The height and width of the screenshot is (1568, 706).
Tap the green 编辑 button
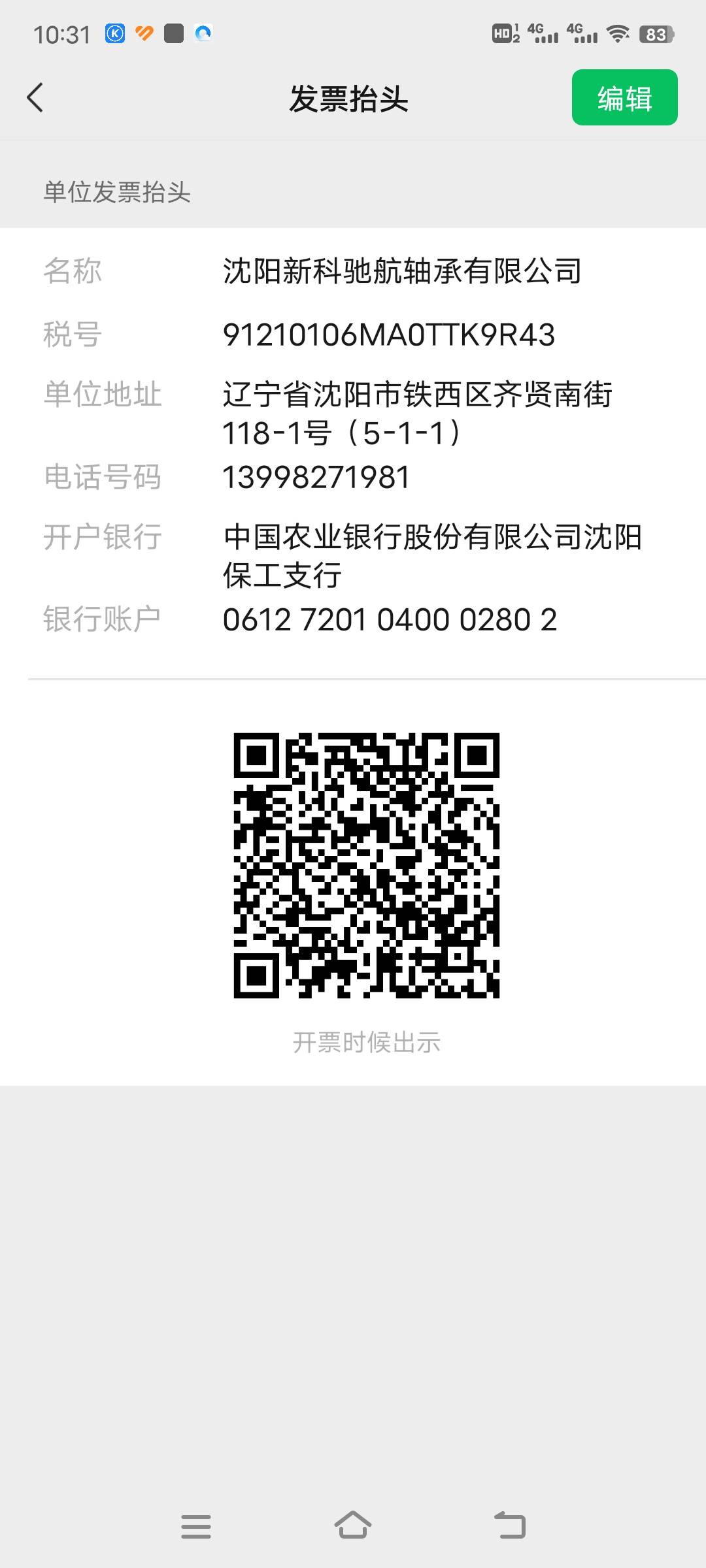click(624, 98)
